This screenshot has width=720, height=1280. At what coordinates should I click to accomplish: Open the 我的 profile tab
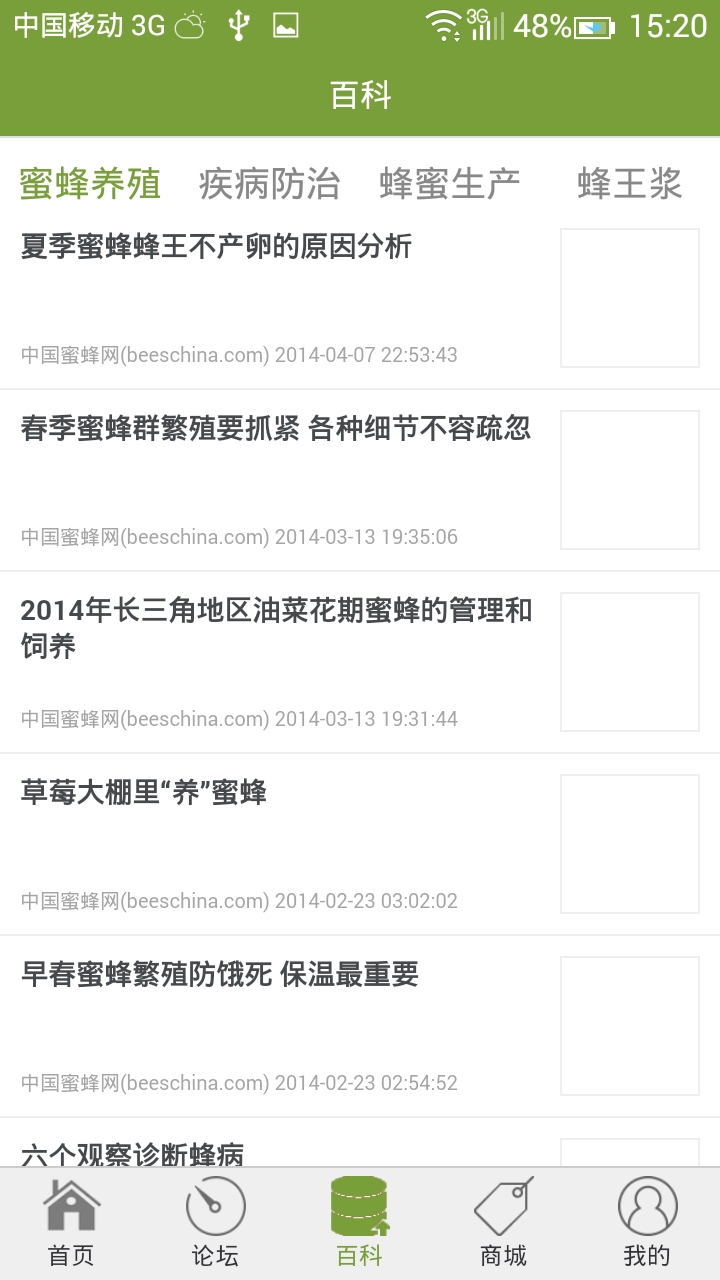point(648,1224)
